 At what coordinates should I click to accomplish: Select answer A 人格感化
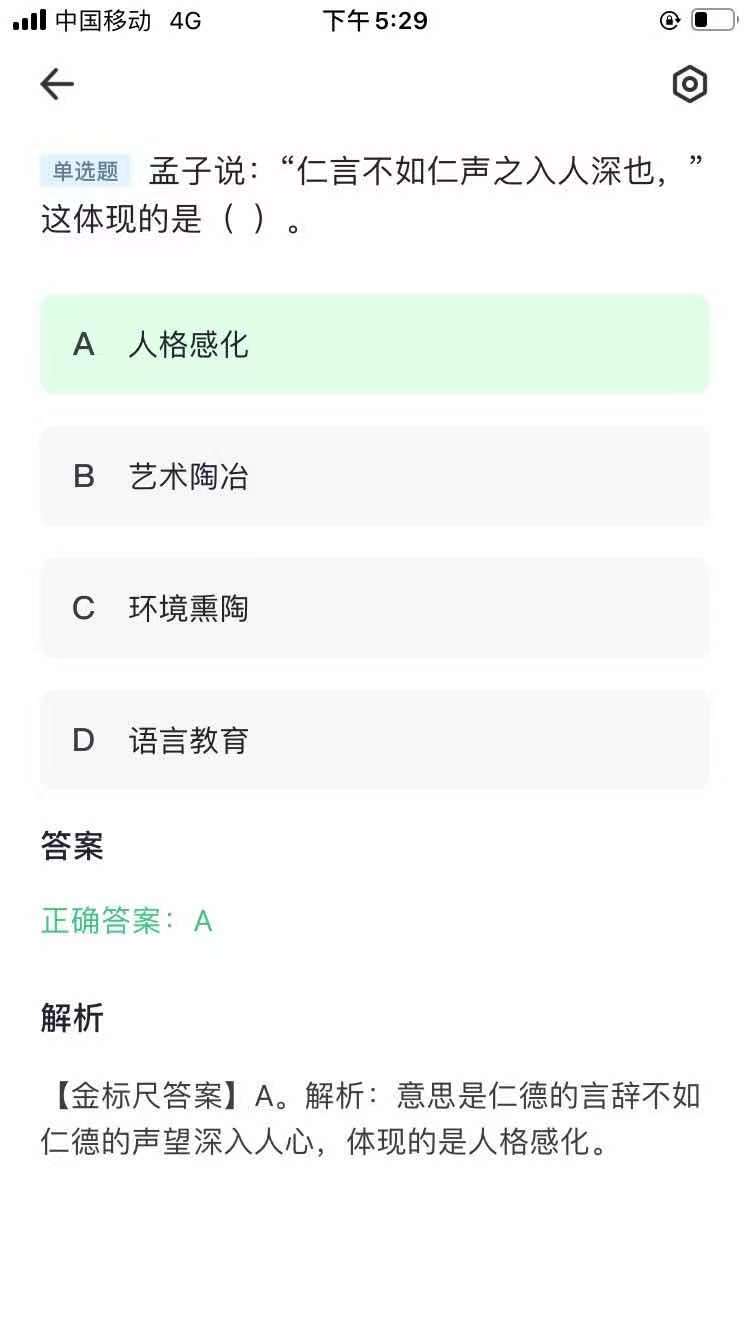pos(375,344)
